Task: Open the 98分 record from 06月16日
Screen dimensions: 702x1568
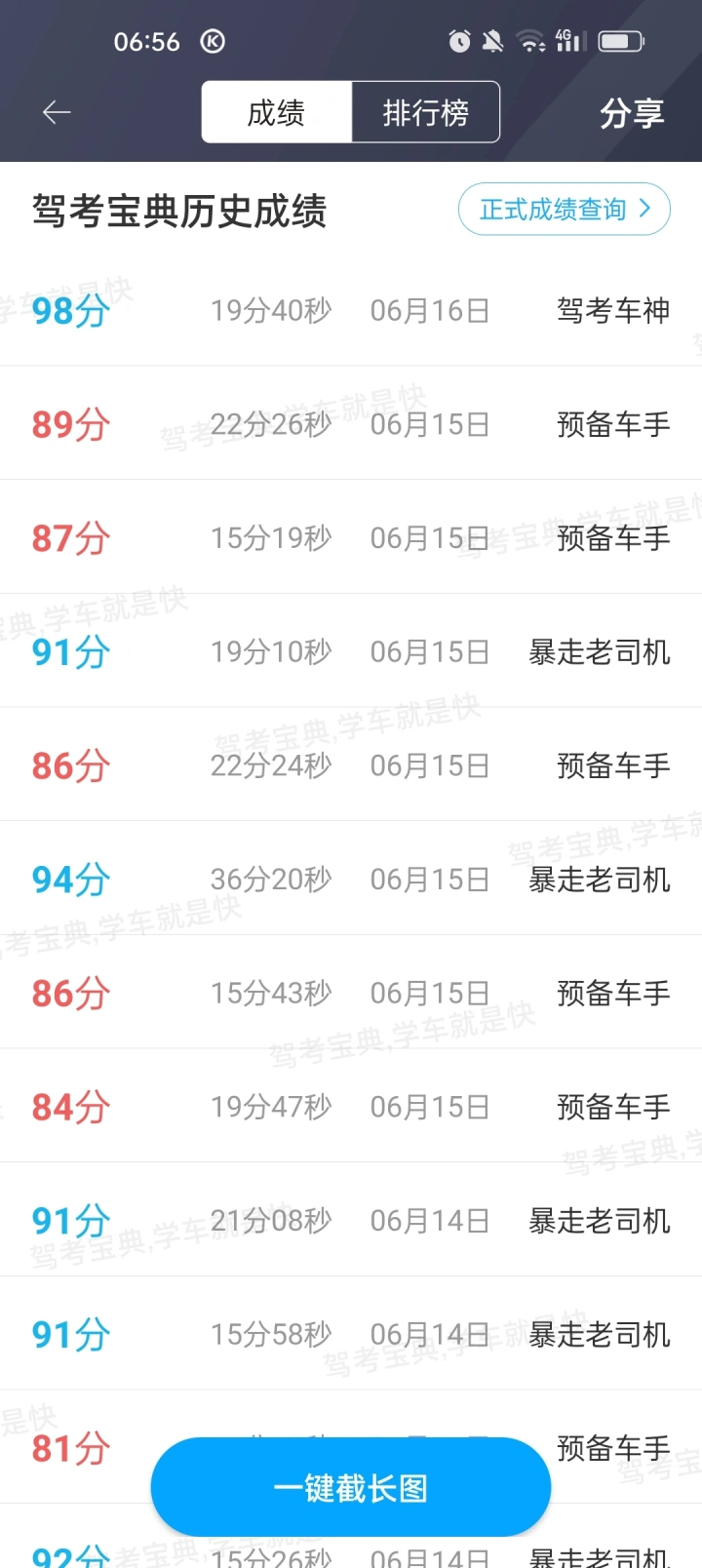Action: (351, 311)
